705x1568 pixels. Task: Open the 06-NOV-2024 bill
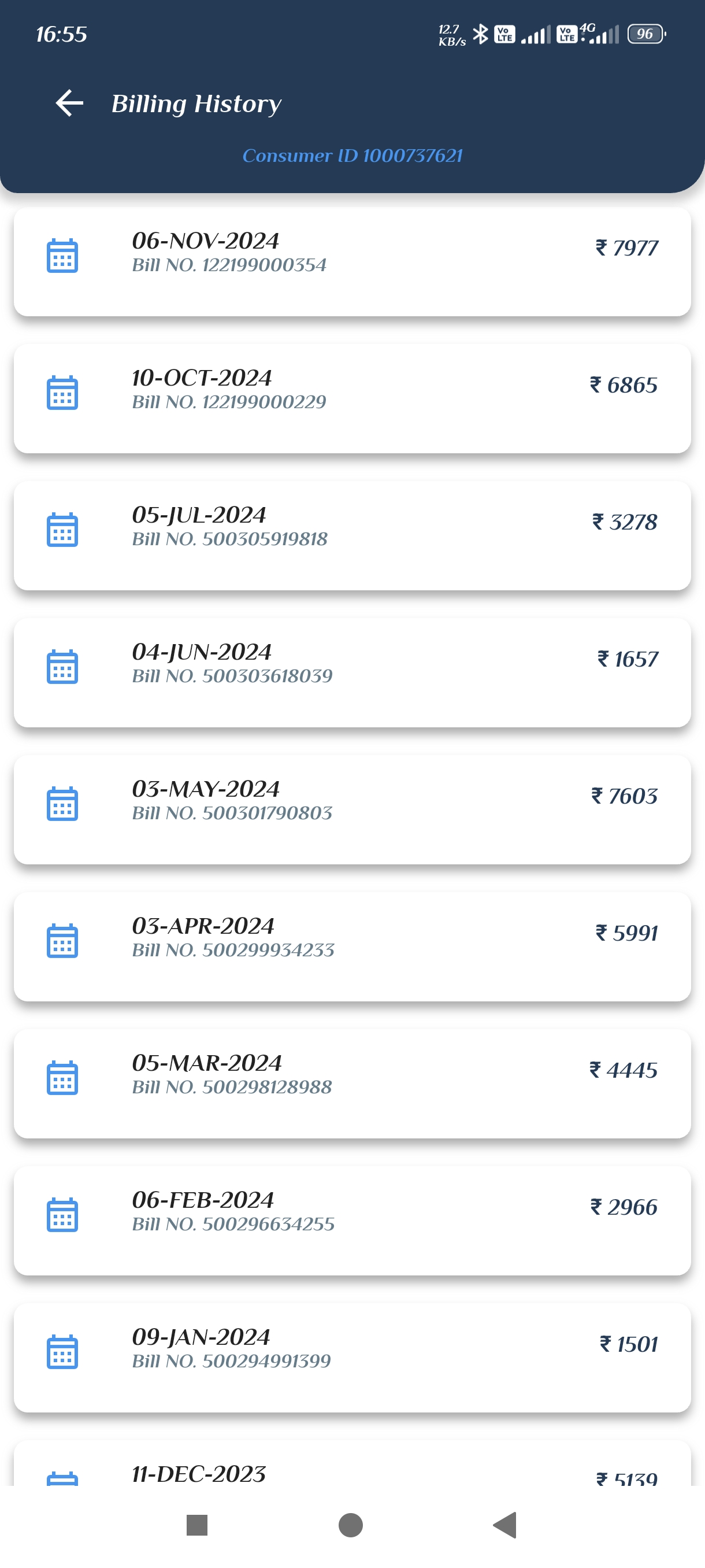352,262
